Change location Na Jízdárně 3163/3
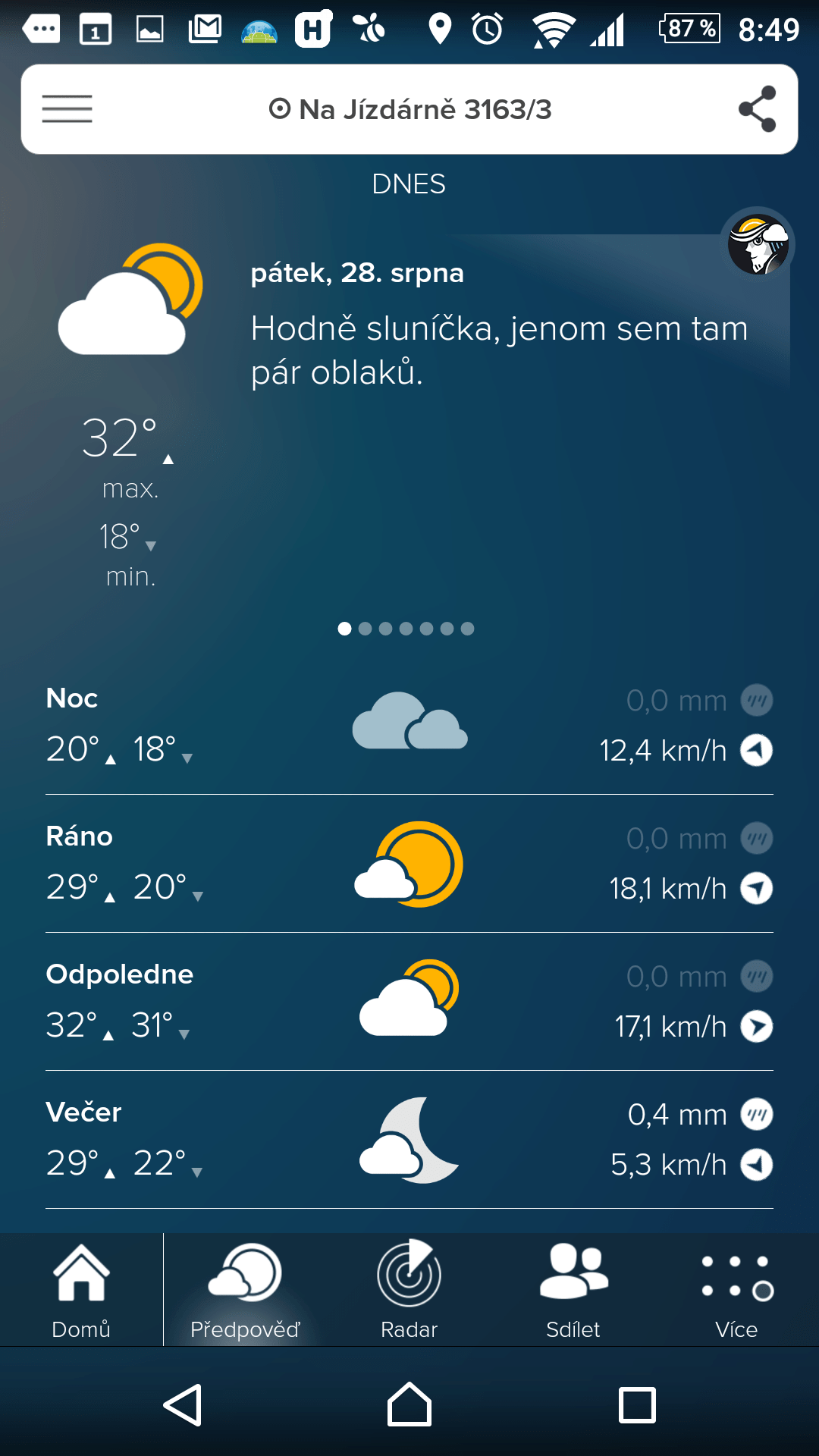 [x=410, y=109]
